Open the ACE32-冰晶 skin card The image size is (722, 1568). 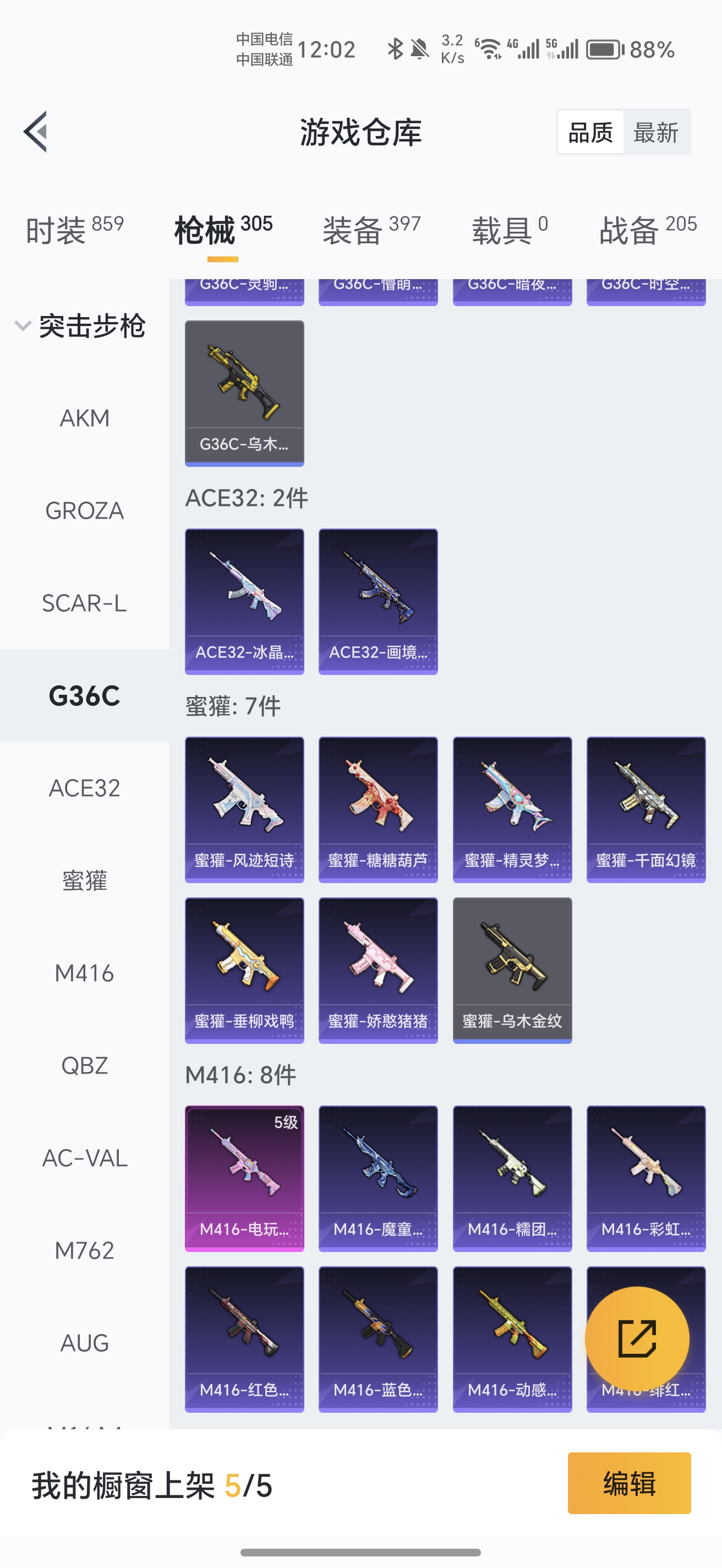[x=244, y=601]
